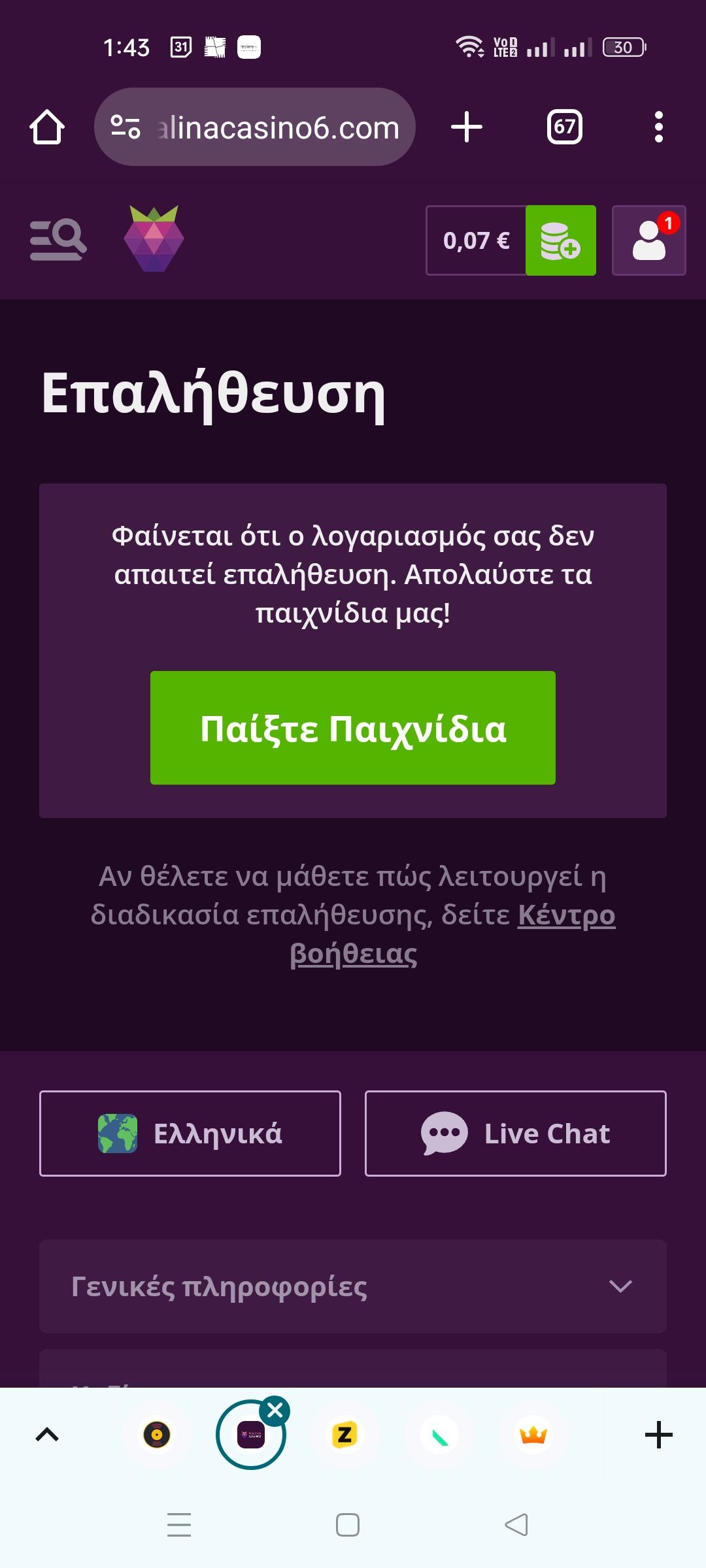
Task: Open the tab switcher showing 67
Action: (564, 127)
